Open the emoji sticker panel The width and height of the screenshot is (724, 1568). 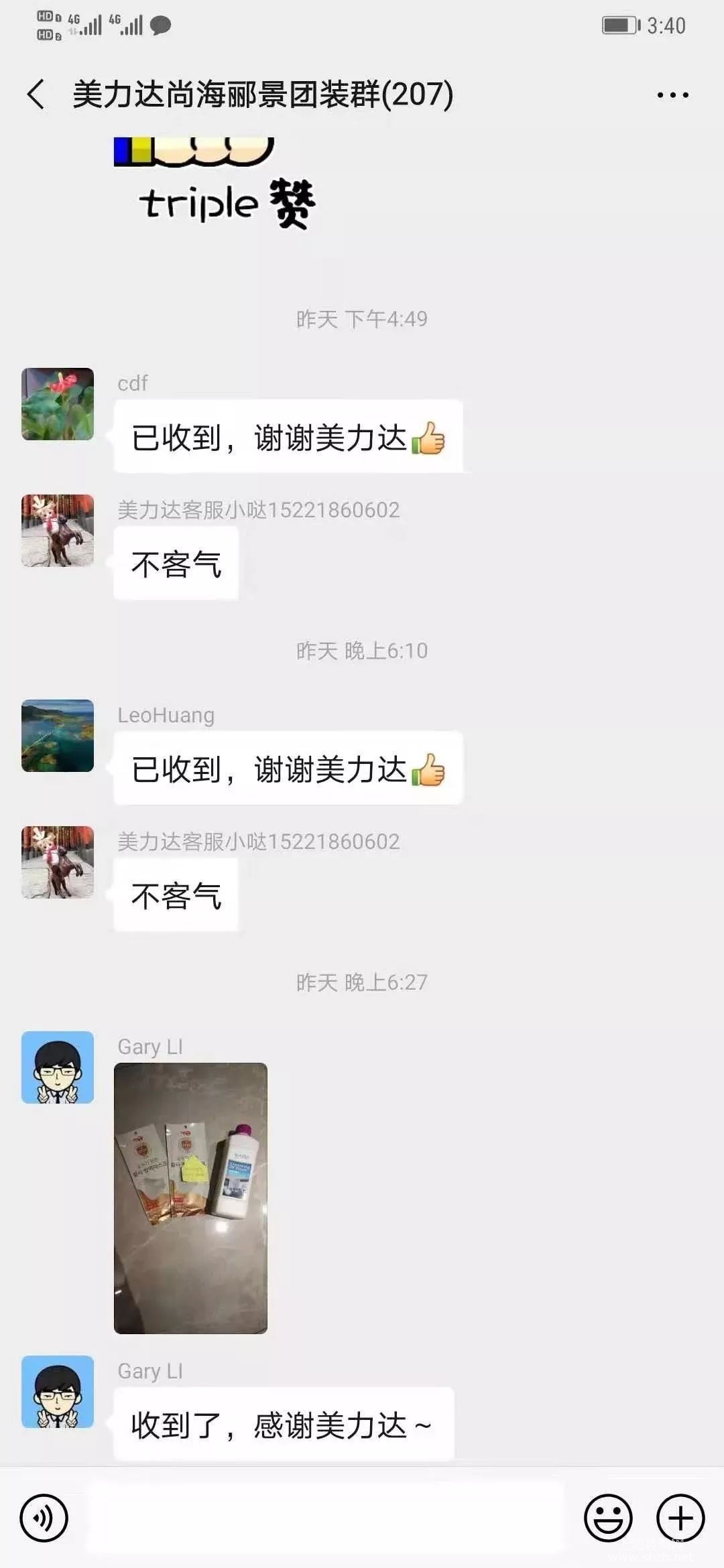[608, 1518]
